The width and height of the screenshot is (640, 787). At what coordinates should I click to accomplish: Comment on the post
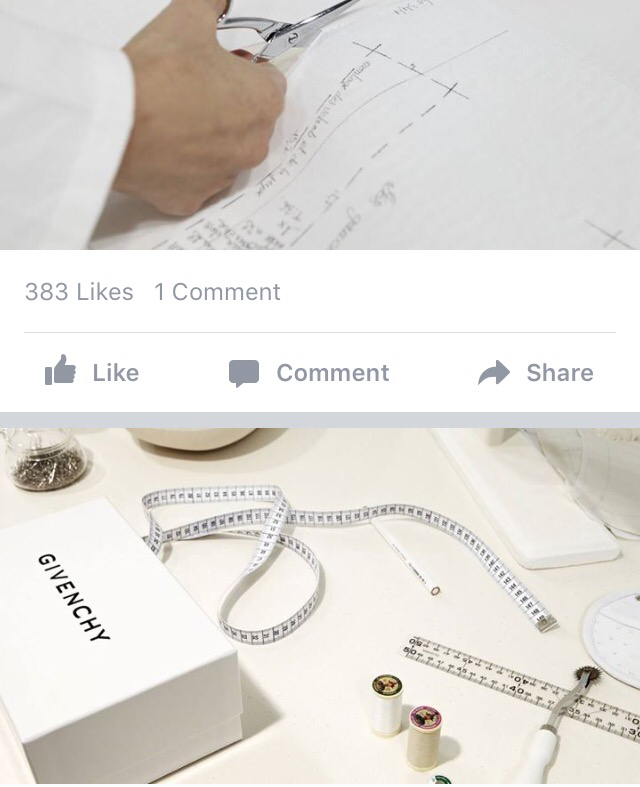[x=309, y=373]
